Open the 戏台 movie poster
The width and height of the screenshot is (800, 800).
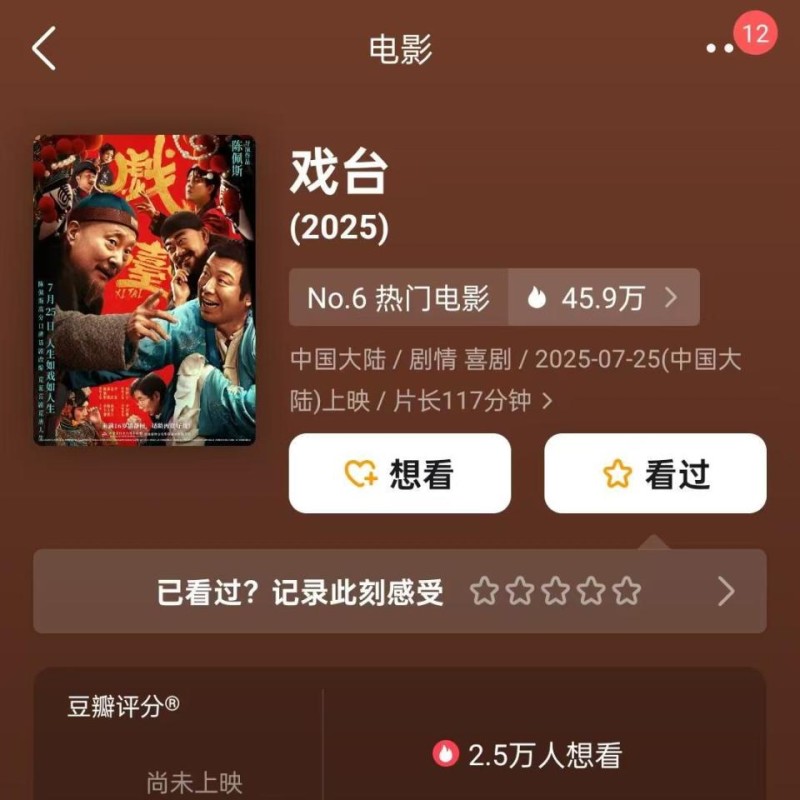click(144, 290)
